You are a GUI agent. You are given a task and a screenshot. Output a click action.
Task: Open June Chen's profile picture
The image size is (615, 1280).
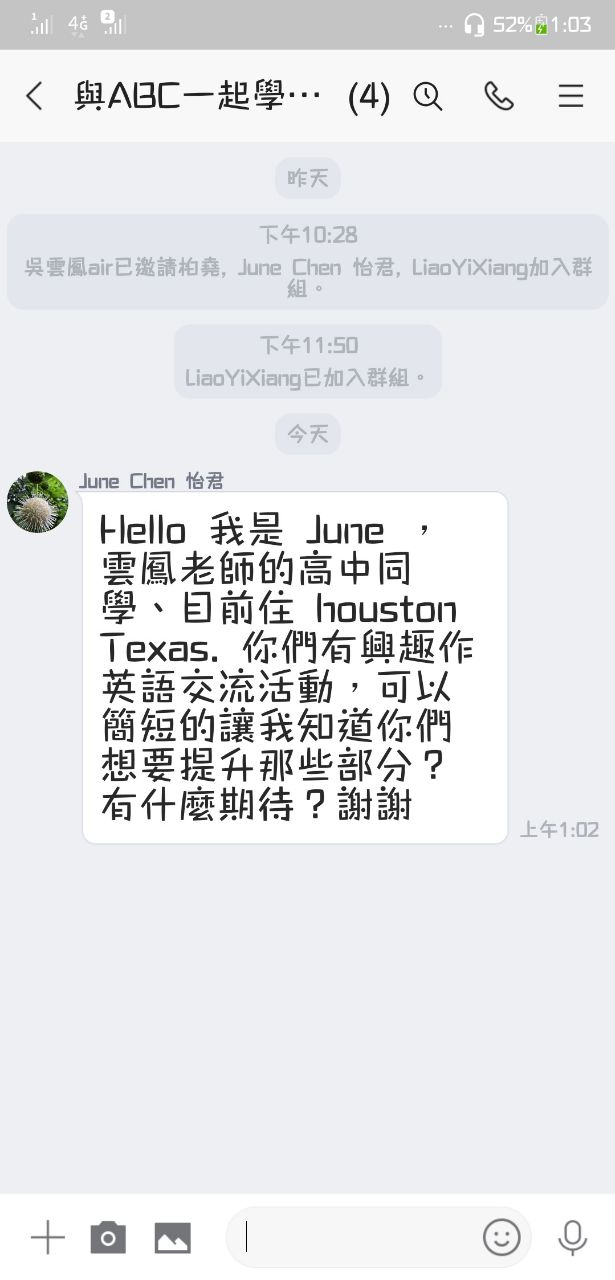38,502
